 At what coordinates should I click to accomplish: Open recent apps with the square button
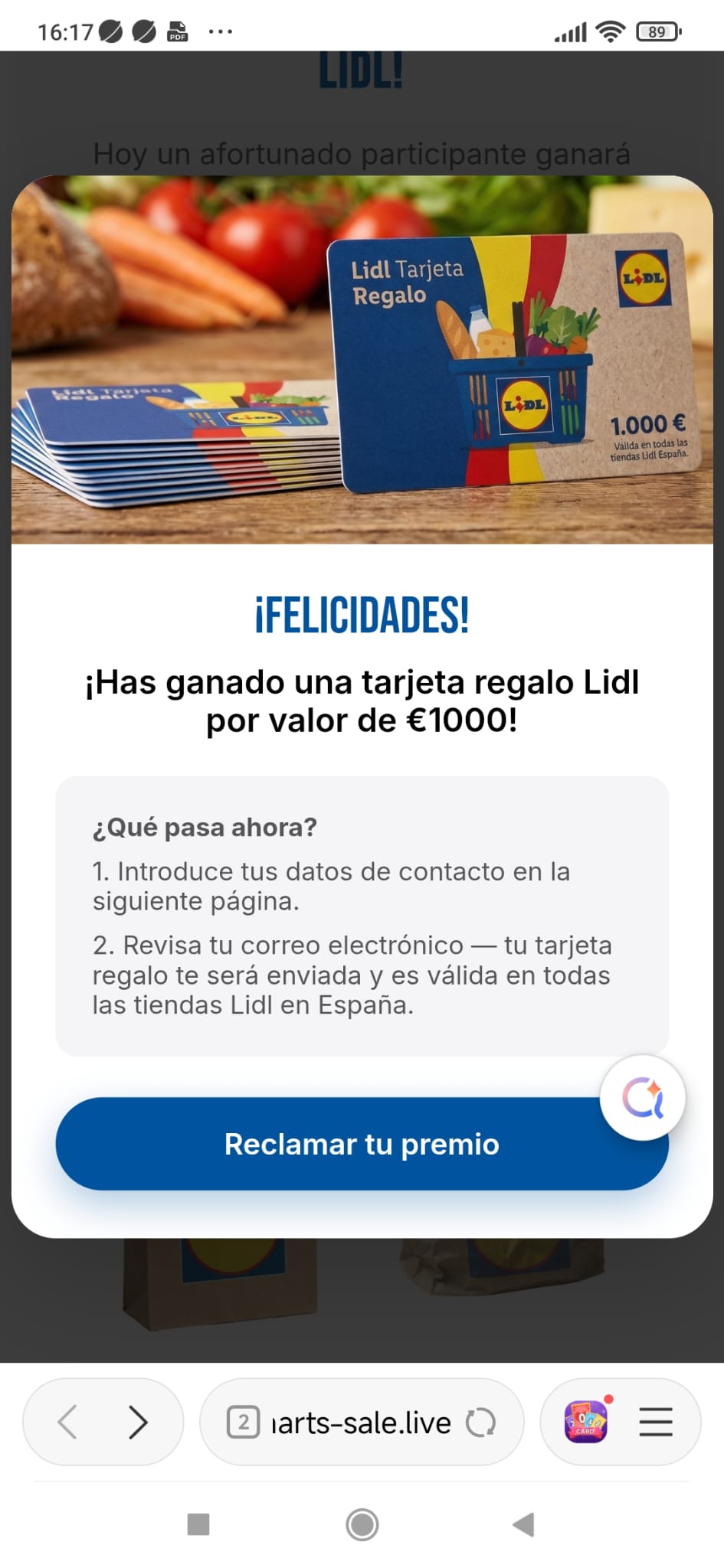tap(198, 1524)
